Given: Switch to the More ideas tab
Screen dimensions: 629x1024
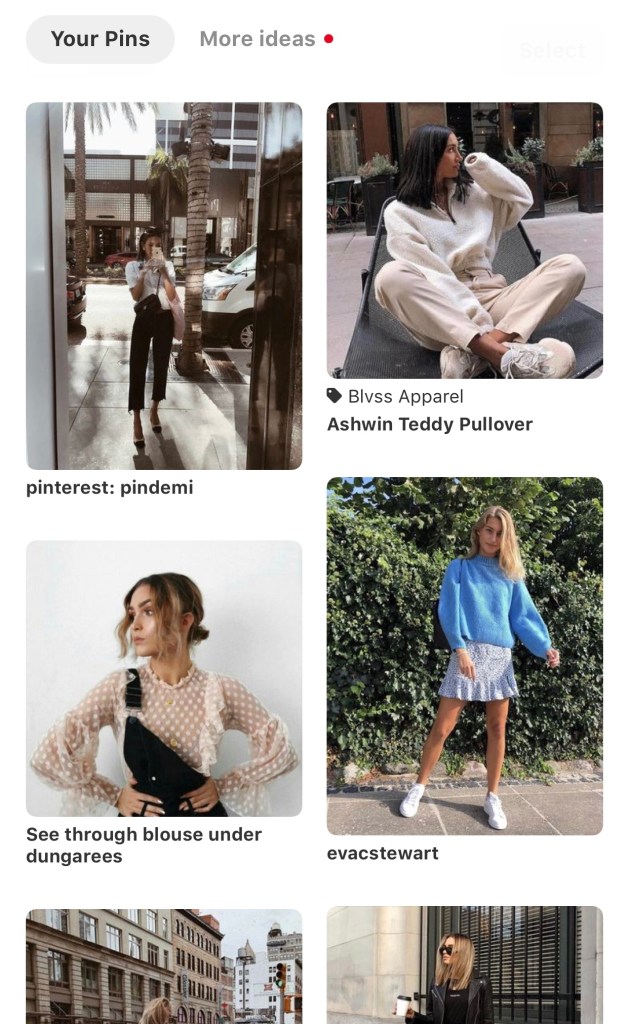Looking at the screenshot, I should point(258,40).
